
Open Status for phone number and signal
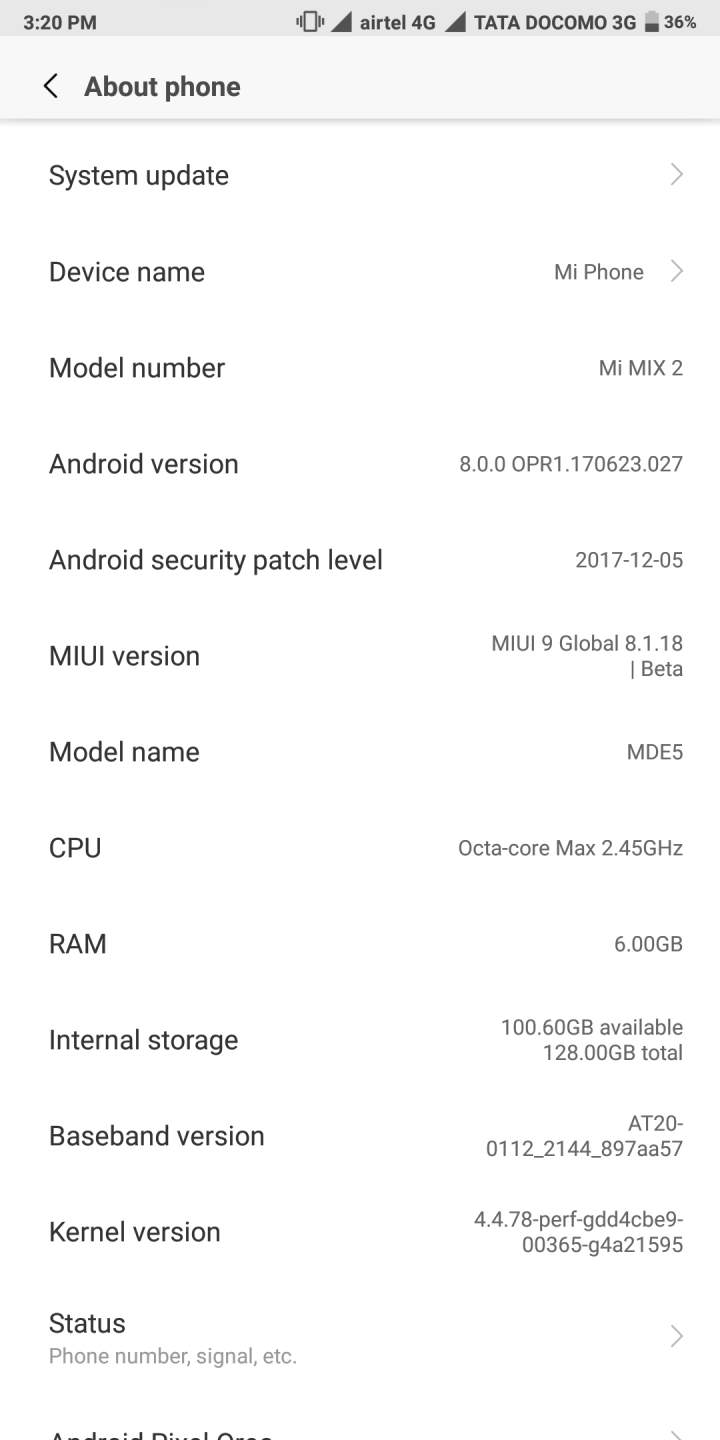point(360,1337)
